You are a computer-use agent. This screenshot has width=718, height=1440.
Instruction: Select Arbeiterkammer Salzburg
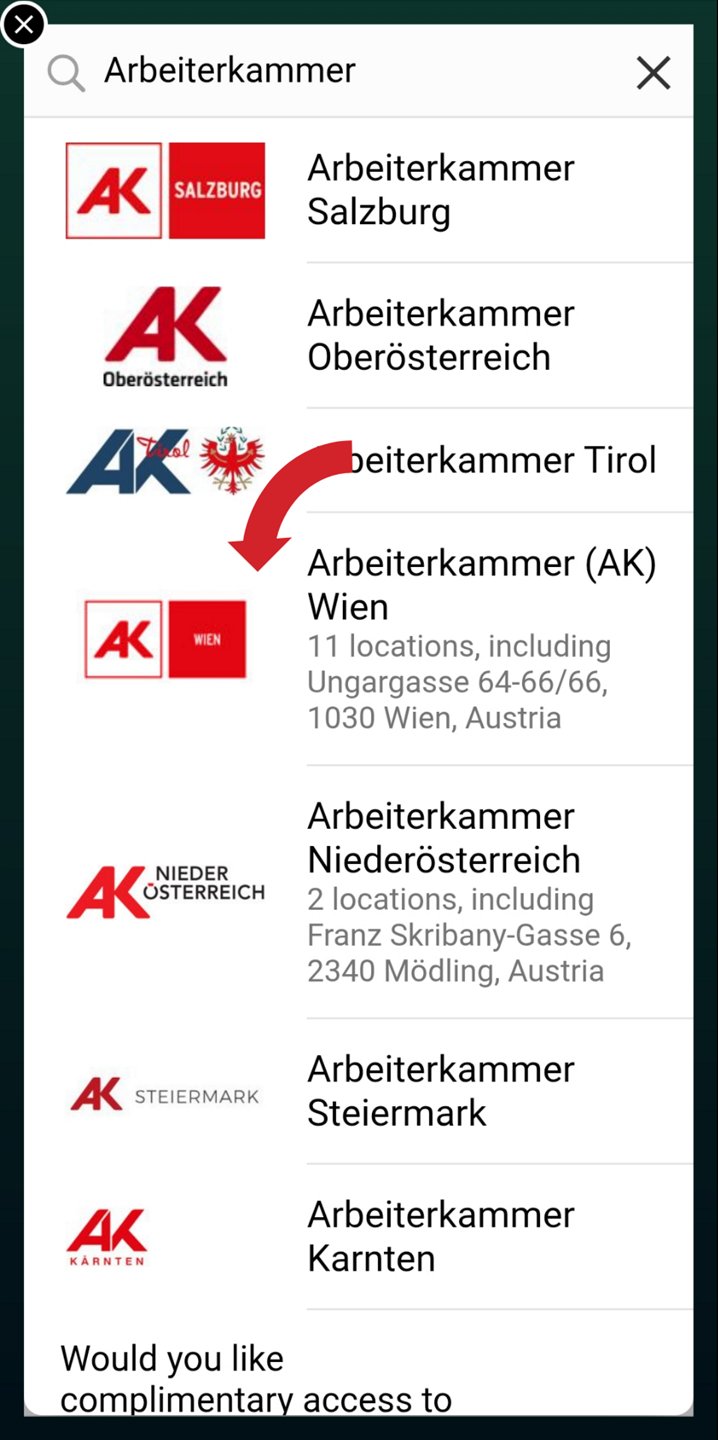coord(440,190)
